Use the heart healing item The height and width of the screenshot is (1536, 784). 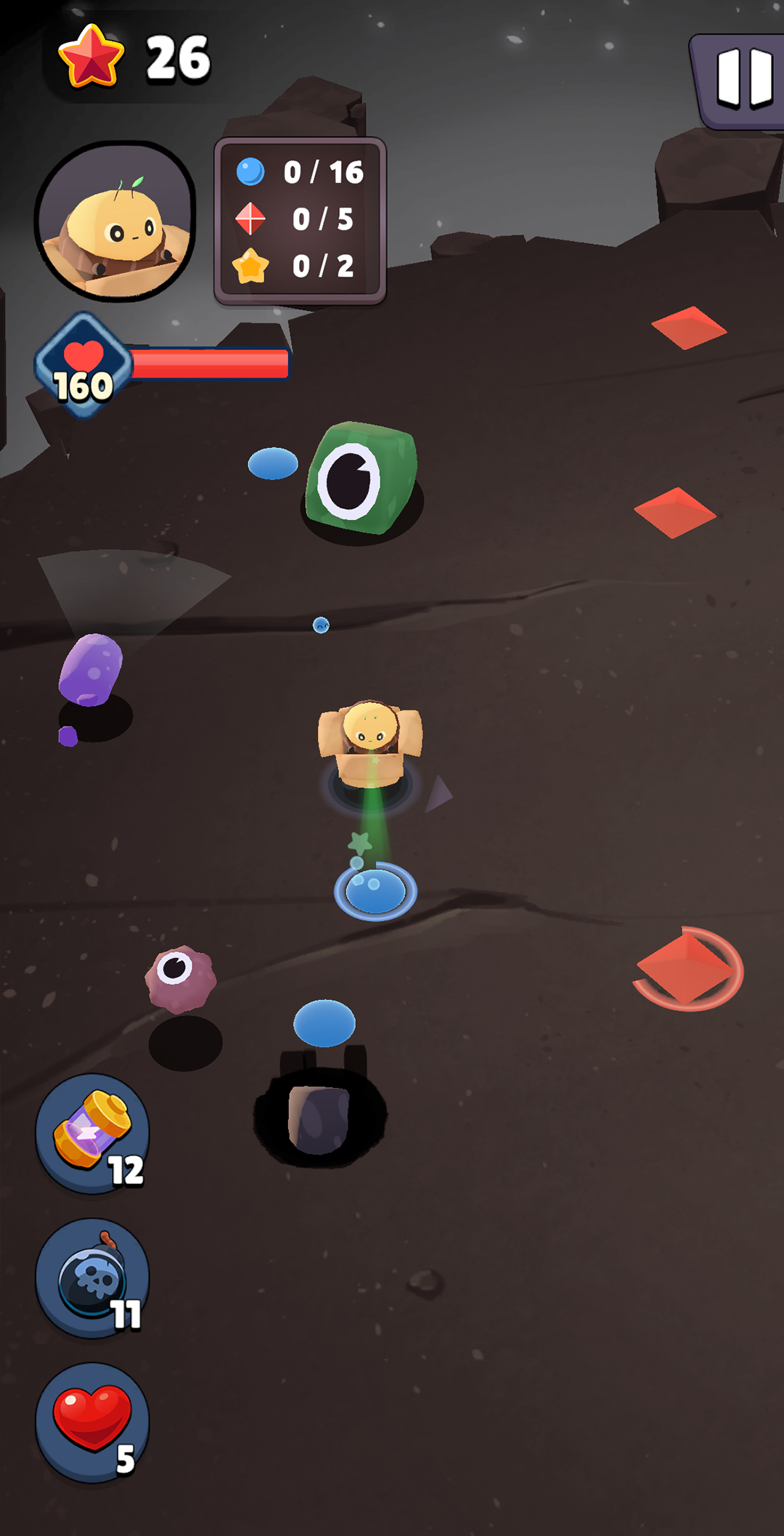(x=92, y=1422)
